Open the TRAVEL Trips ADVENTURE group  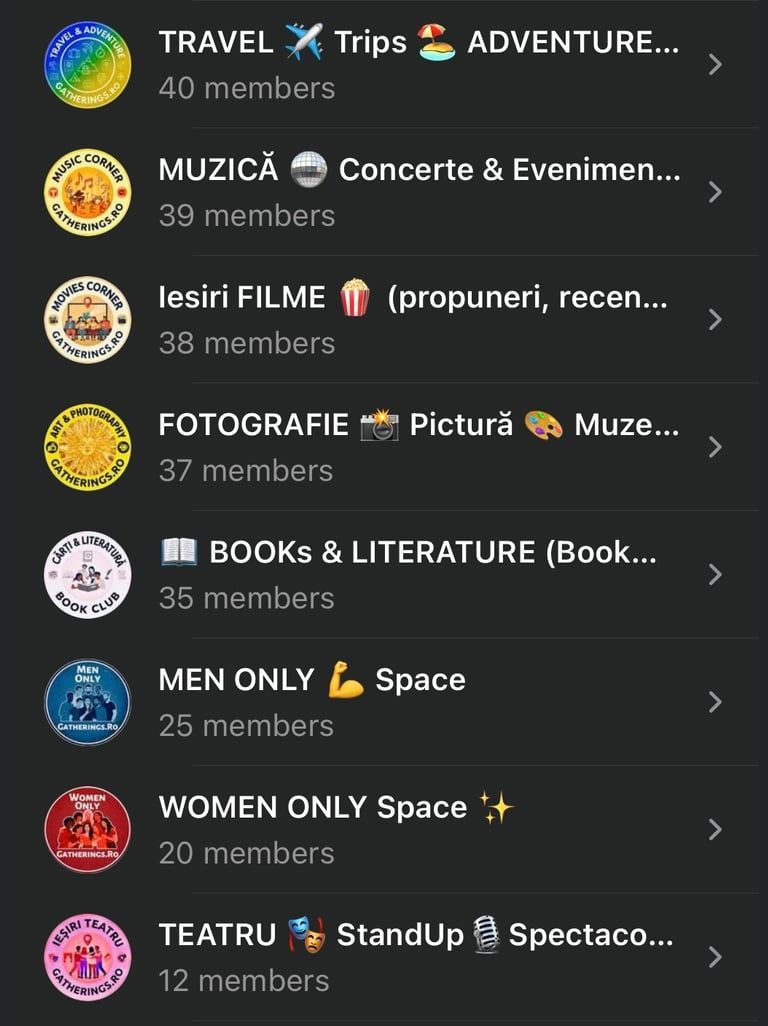click(x=418, y=64)
